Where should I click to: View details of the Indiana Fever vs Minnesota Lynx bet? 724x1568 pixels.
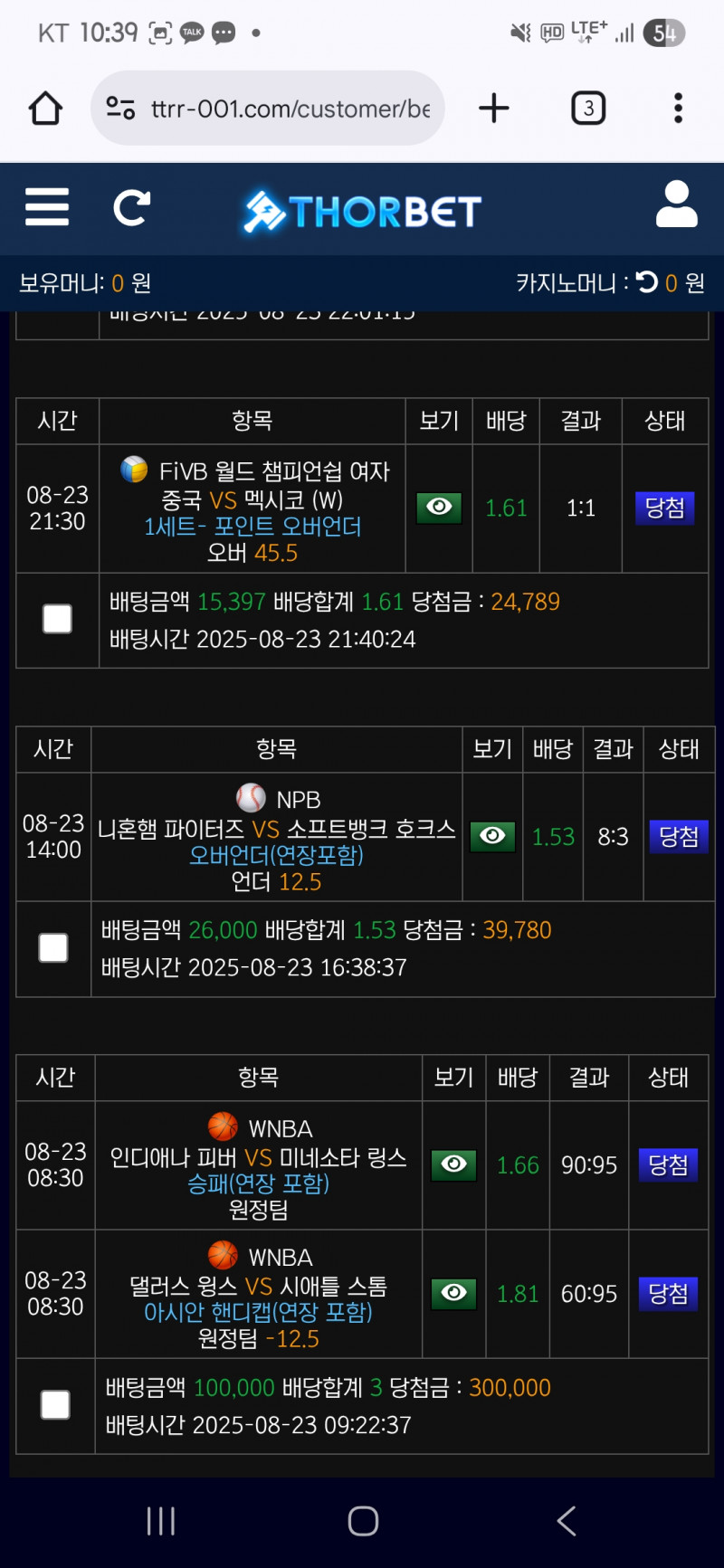point(453,1164)
